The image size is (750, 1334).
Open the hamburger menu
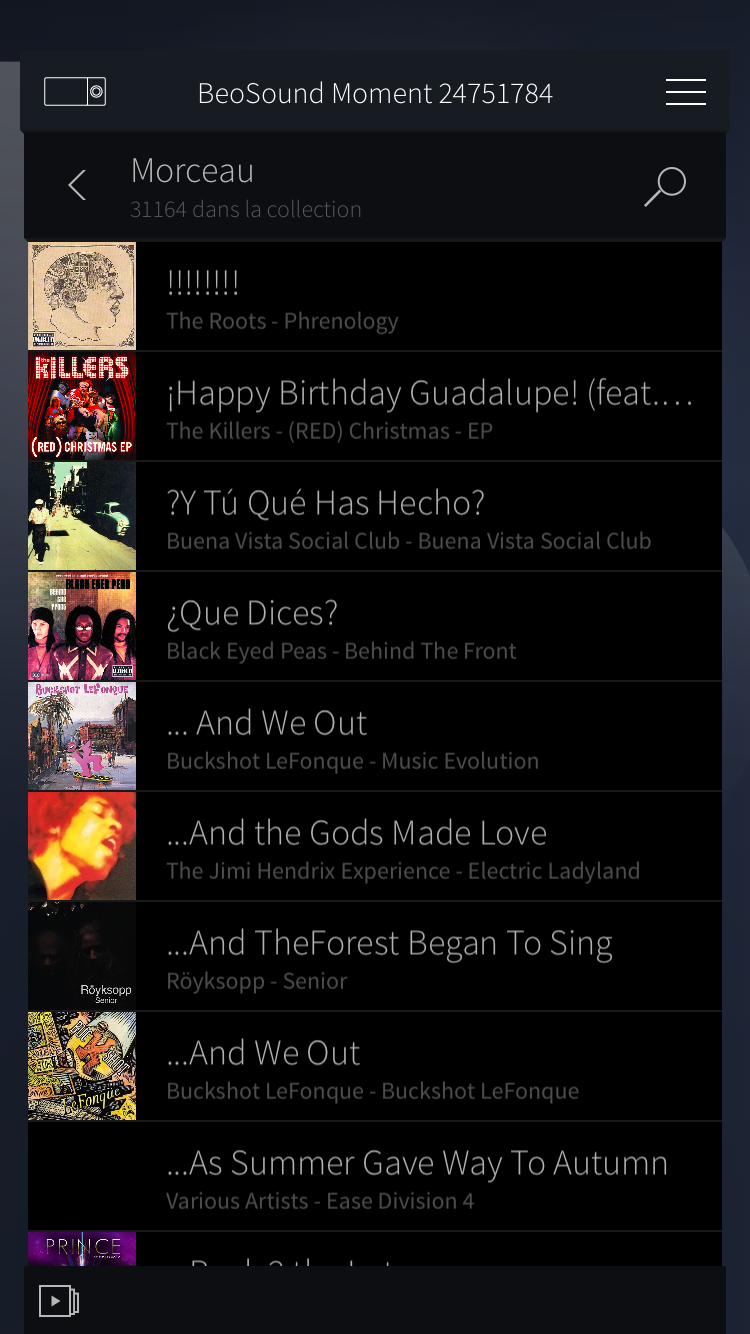tap(686, 92)
